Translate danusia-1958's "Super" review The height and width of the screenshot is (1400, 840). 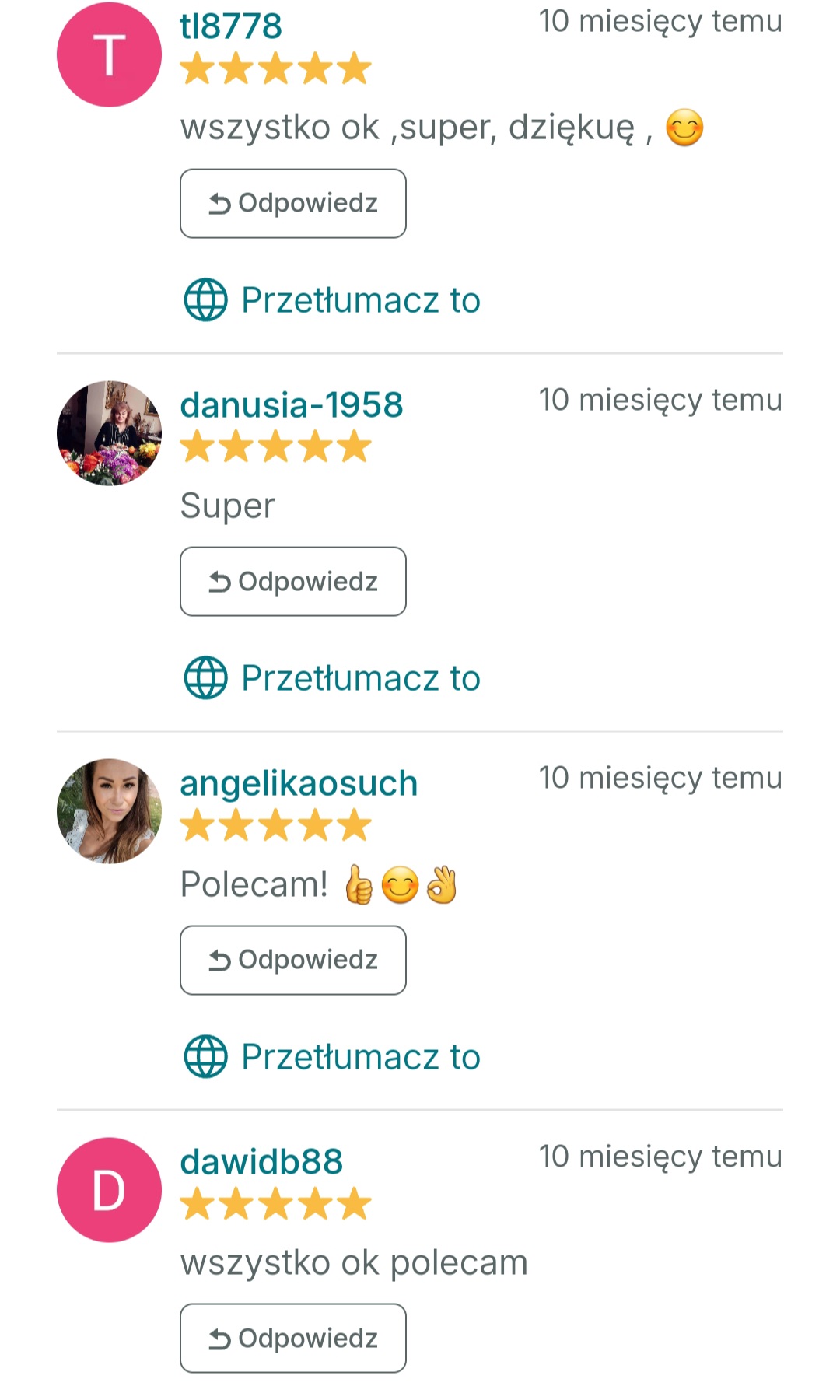tap(332, 678)
